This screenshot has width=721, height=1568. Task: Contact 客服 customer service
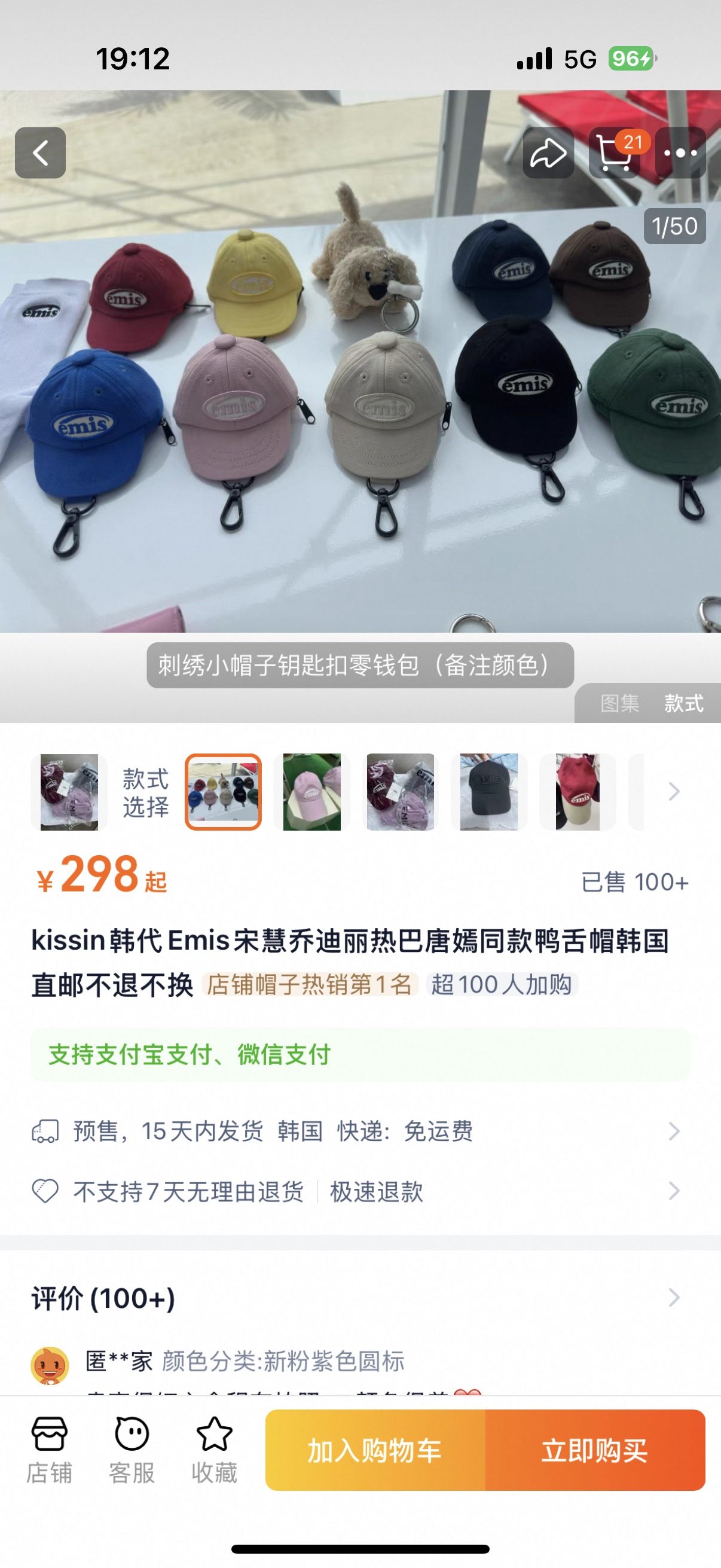coord(132,1450)
